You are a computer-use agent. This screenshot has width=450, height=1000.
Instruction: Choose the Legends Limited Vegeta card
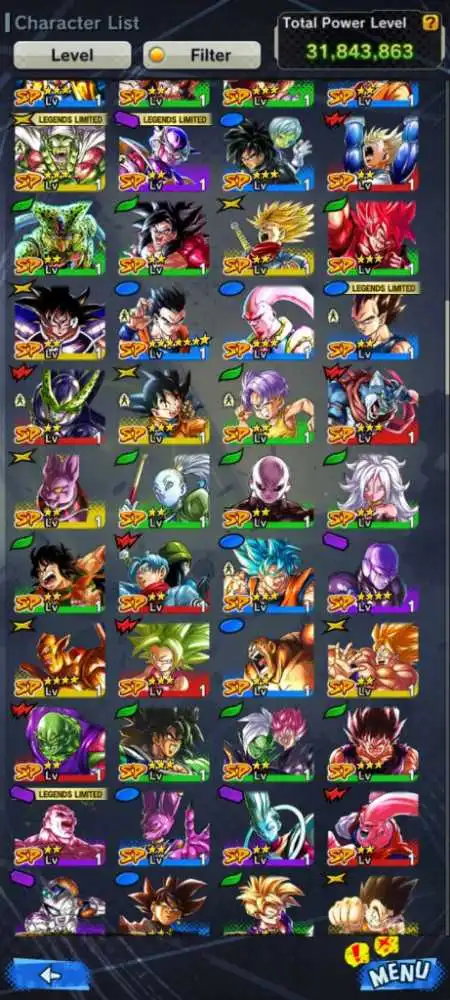point(373,322)
